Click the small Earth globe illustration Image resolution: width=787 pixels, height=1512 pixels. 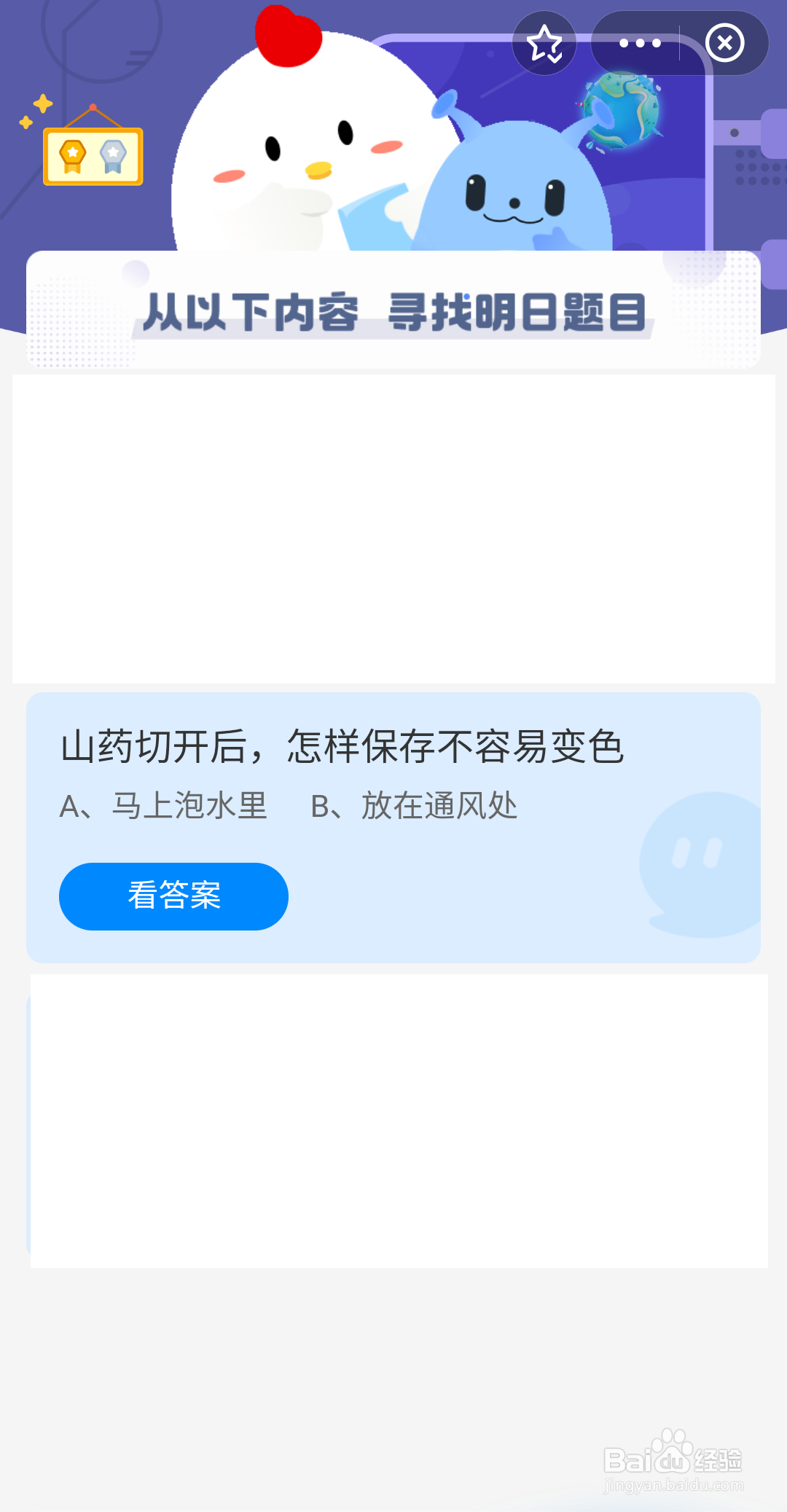(x=623, y=109)
